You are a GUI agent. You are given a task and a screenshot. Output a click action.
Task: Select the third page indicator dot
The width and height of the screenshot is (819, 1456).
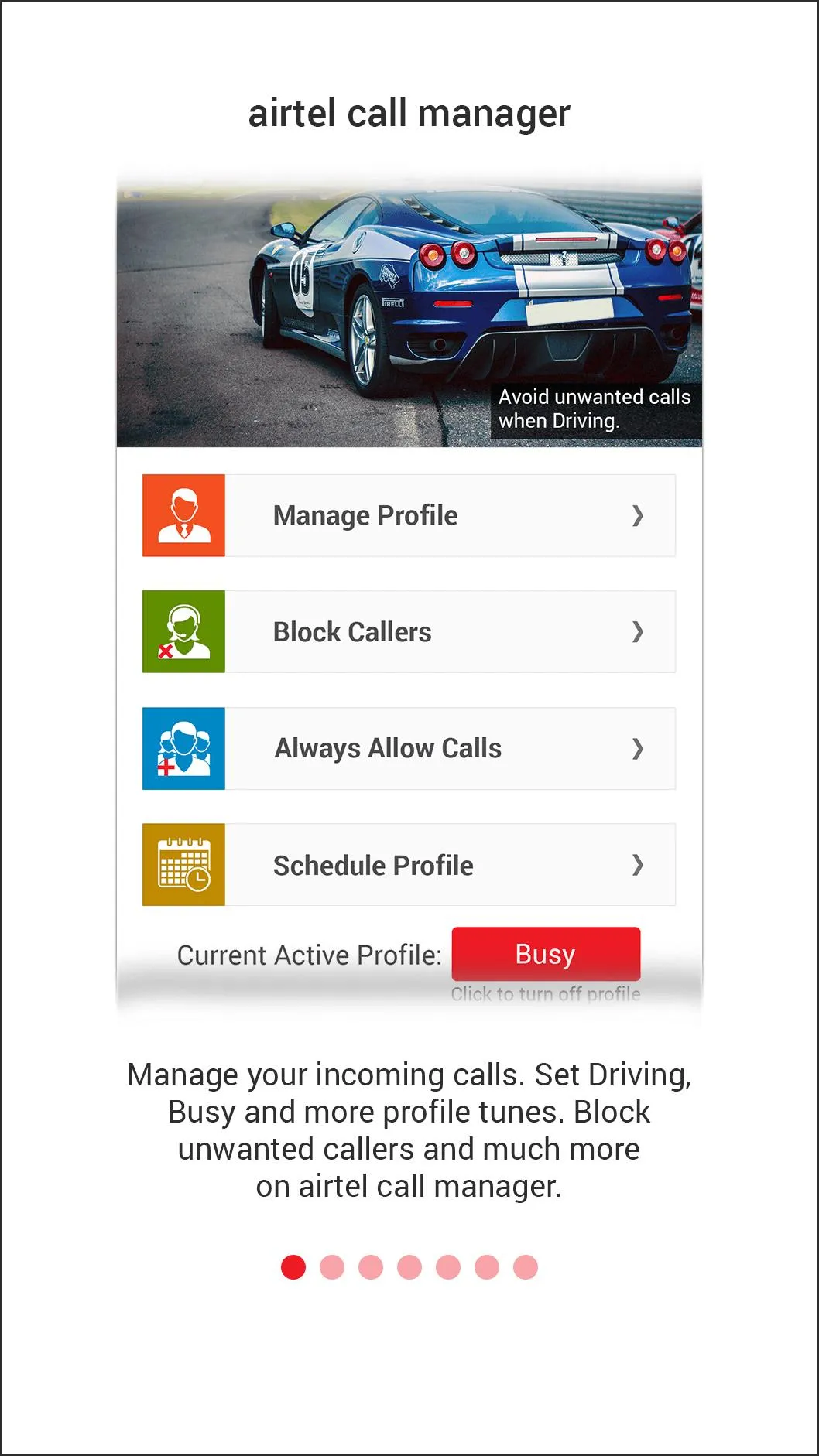371,1267
